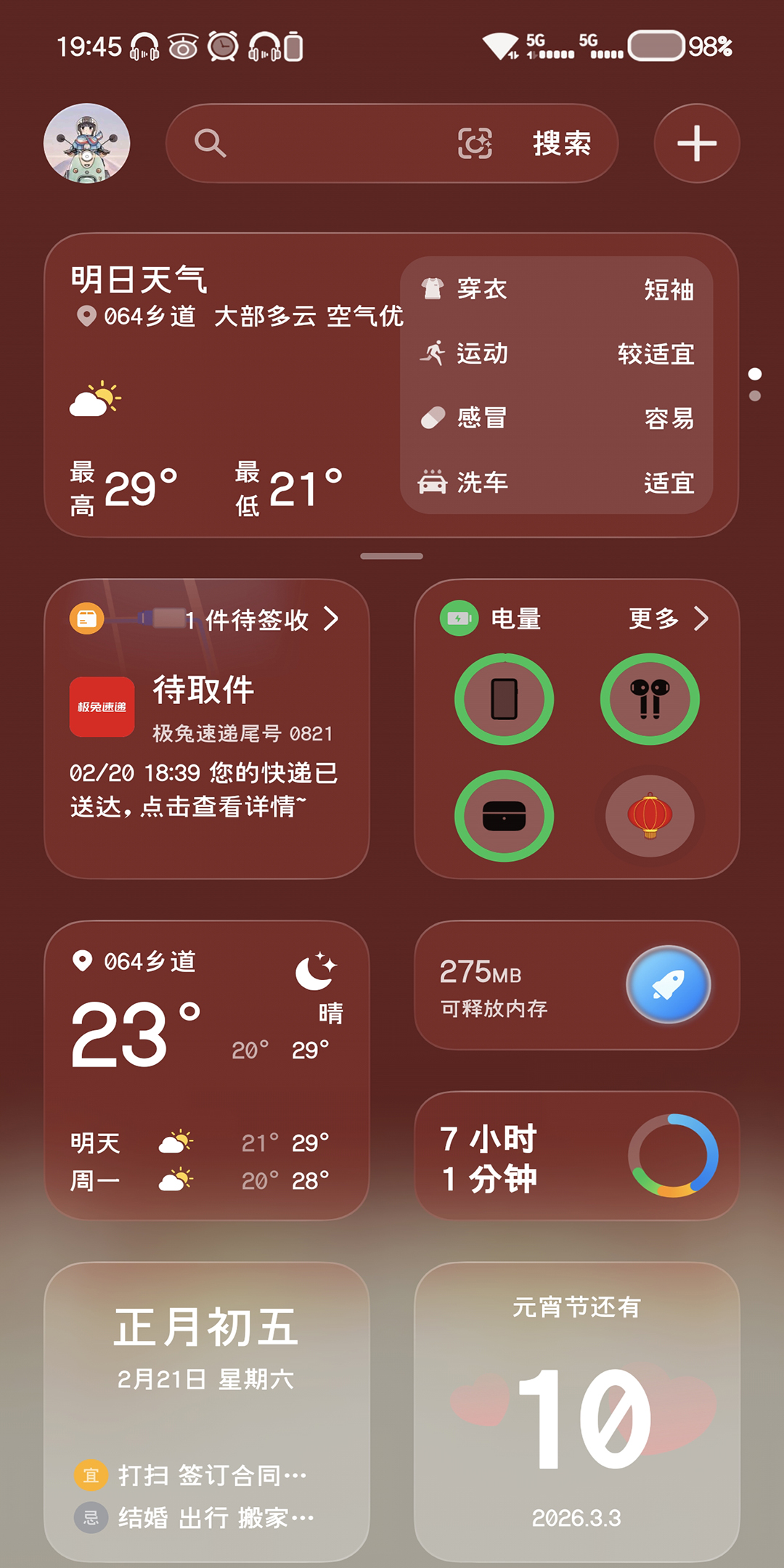Add a new widget with plus button
Screen dimensions: 784x1568
click(x=697, y=143)
